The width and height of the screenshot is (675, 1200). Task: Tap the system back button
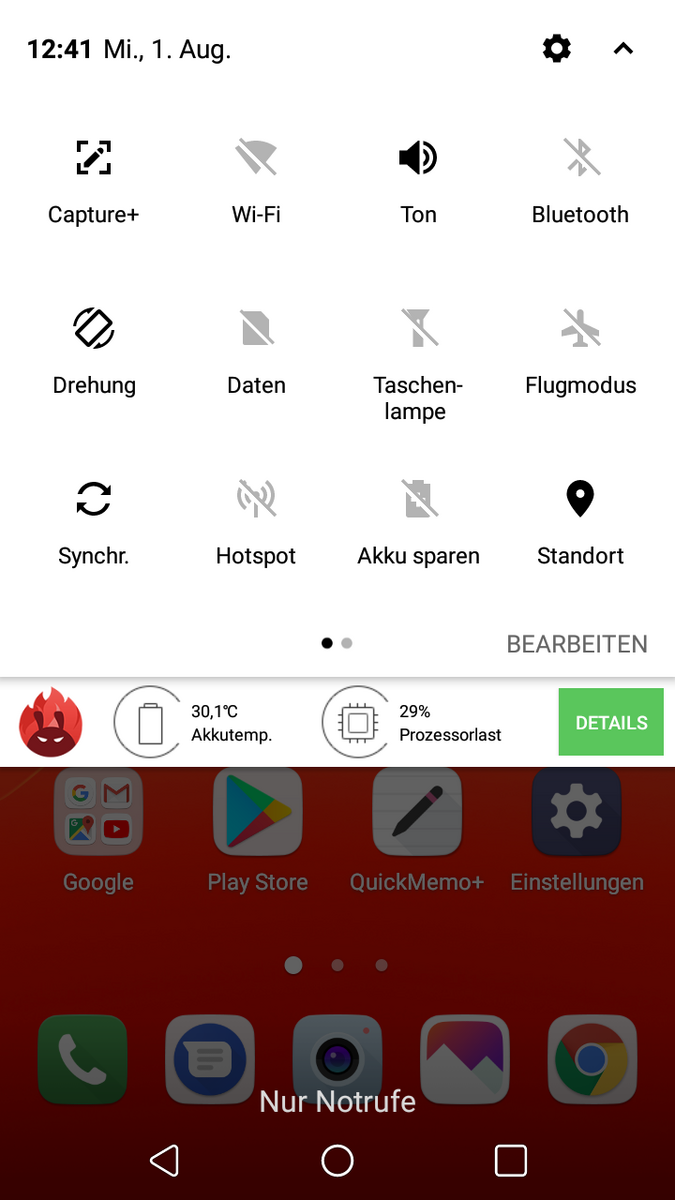click(165, 1160)
